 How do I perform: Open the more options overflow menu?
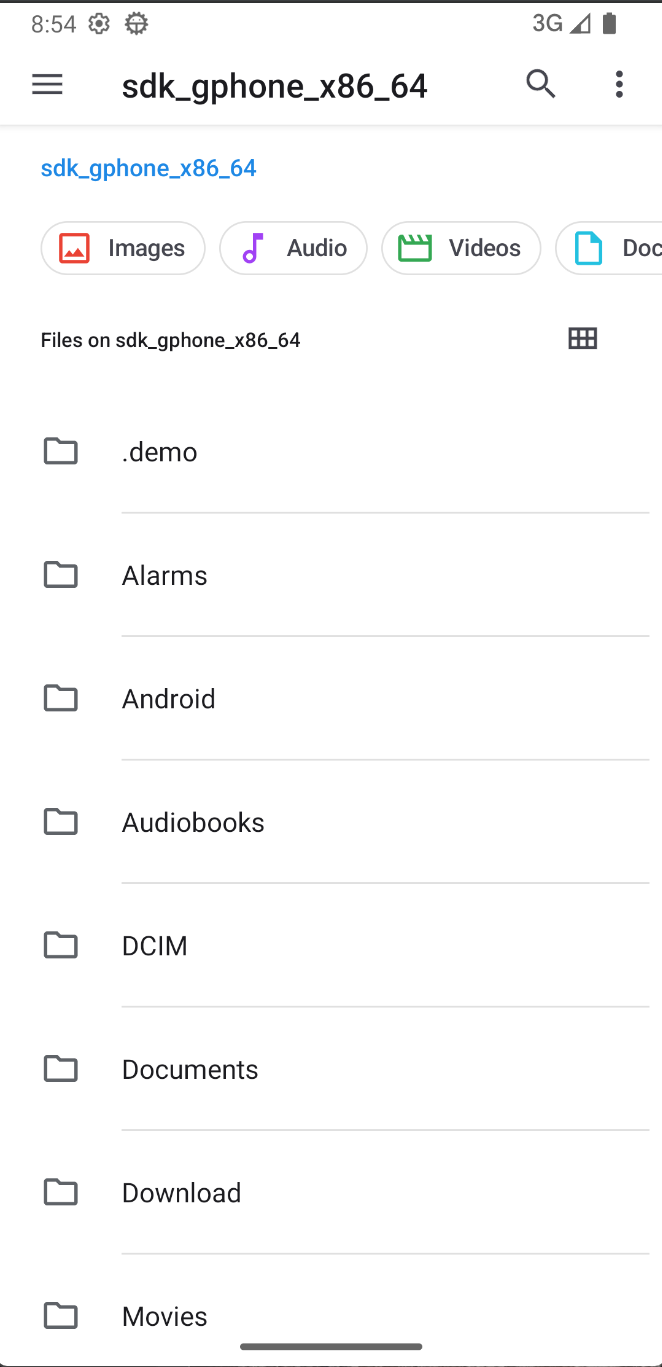click(x=619, y=85)
